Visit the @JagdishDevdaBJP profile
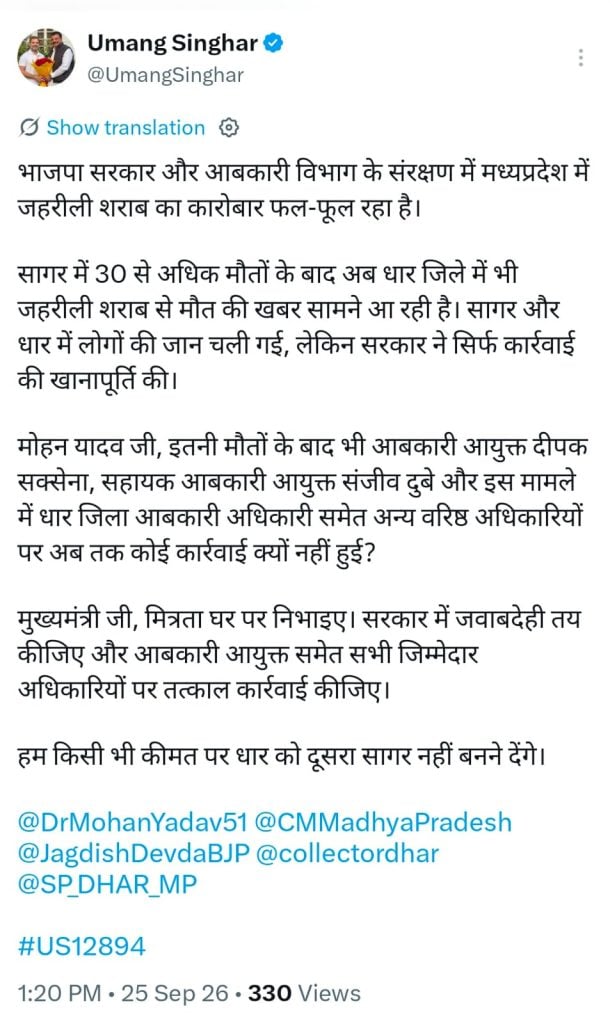This screenshot has width=610, height=1024. 133,854
